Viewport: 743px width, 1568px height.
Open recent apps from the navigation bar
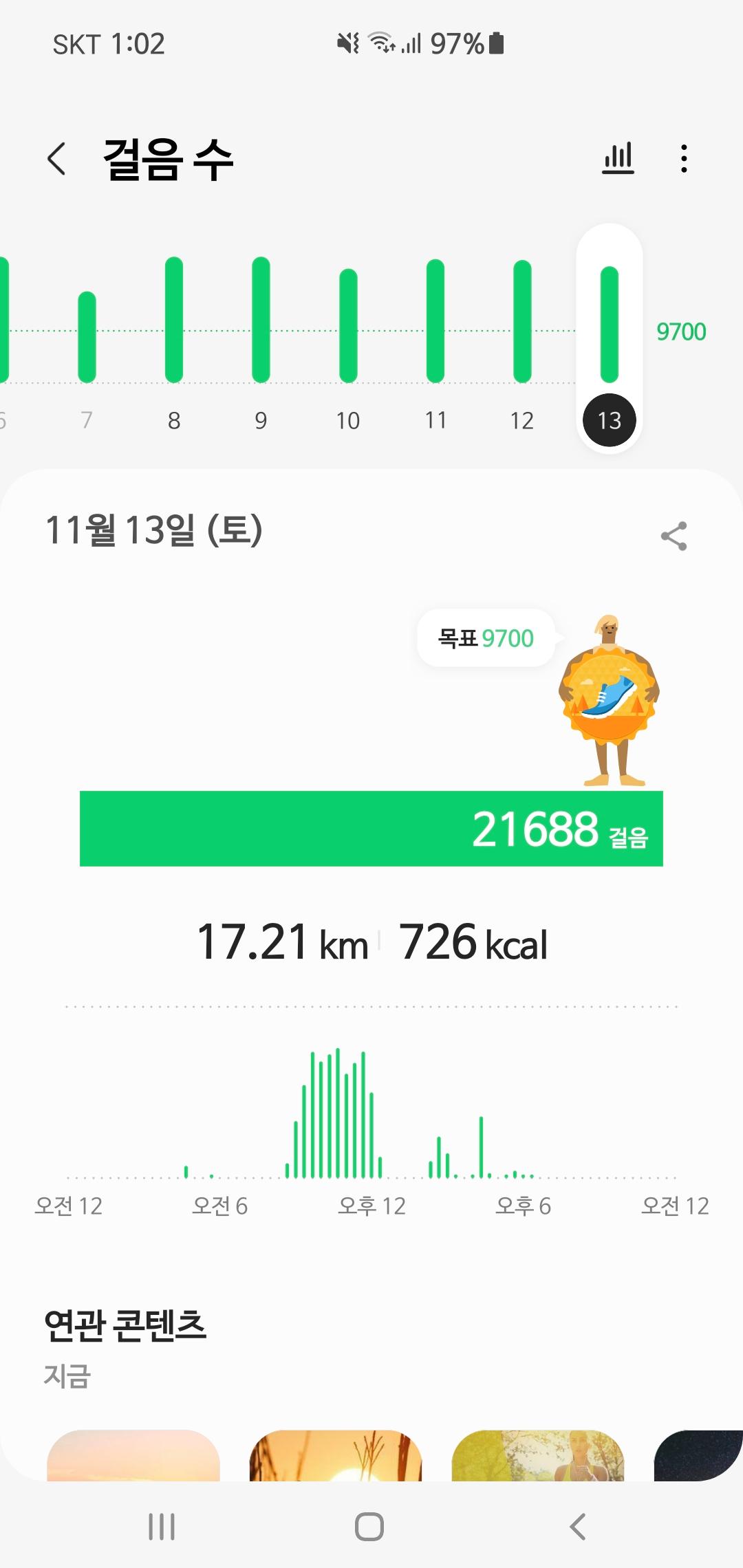[x=162, y=1527]
